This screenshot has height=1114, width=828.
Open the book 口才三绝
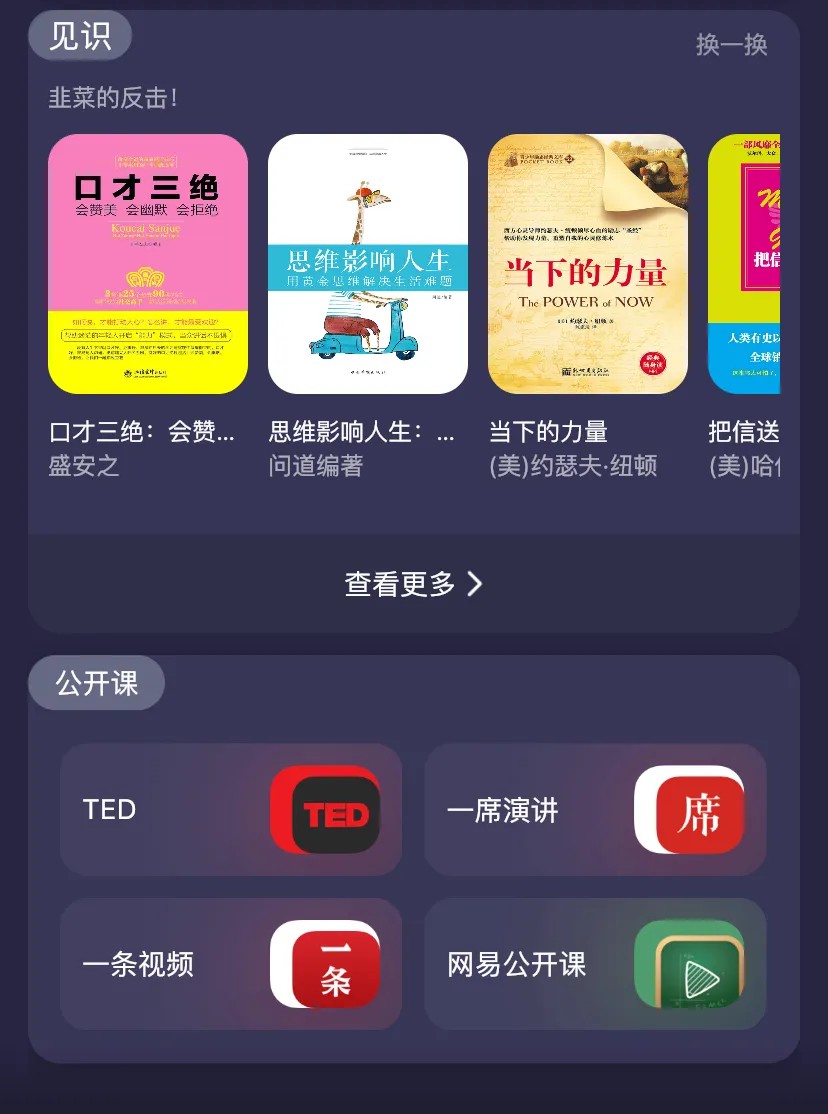click(148, 264)
